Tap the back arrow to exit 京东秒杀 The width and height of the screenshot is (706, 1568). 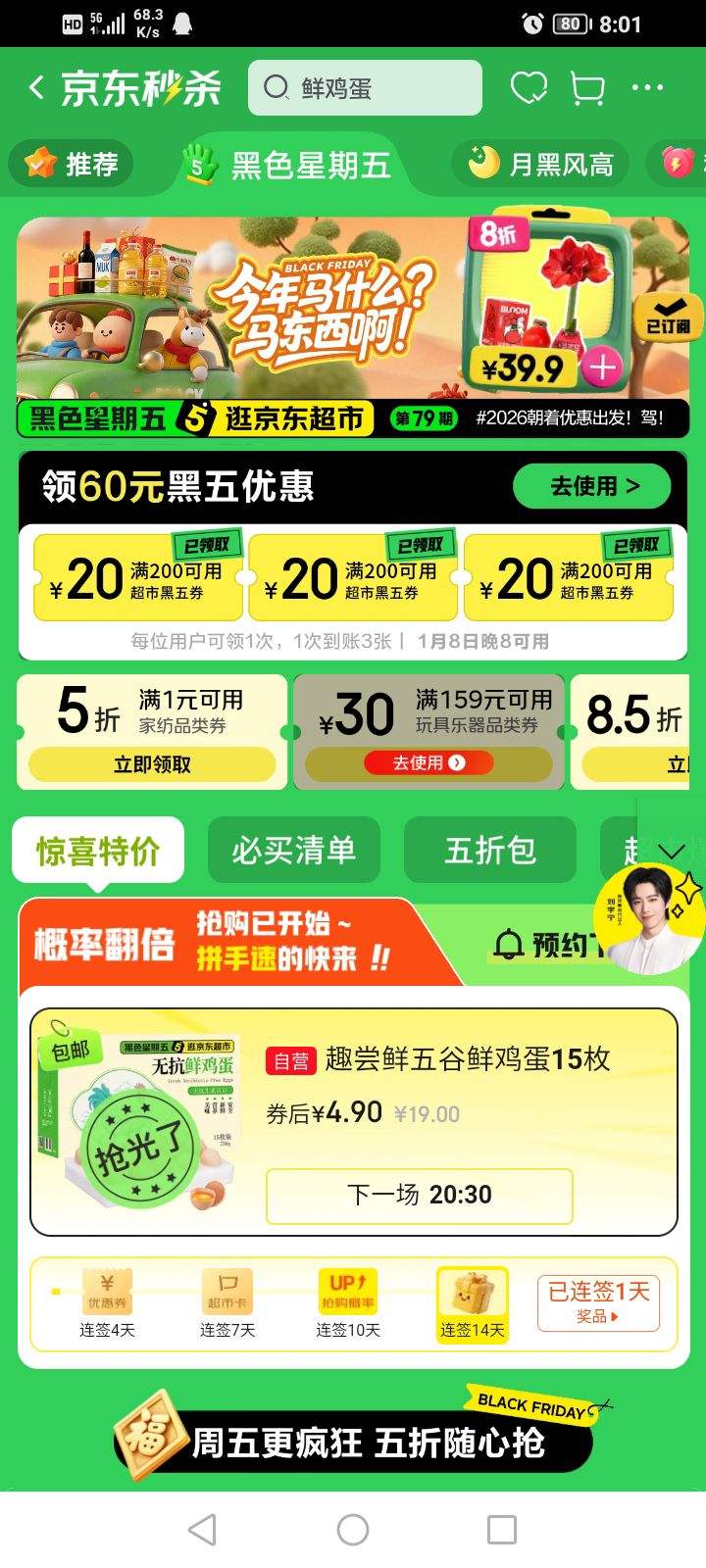click(x=35, y=87)
